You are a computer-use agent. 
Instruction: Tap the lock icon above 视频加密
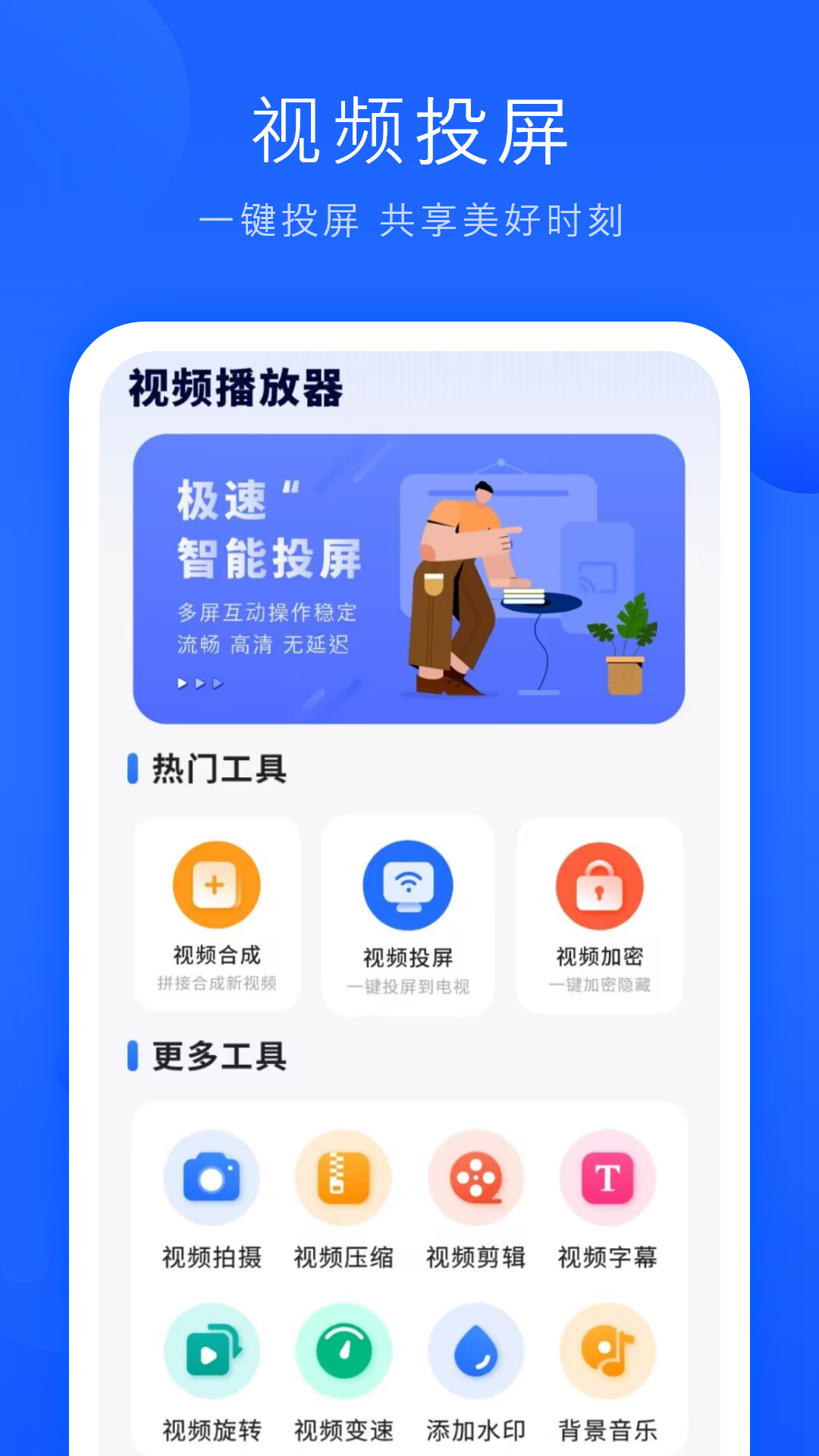599,884
